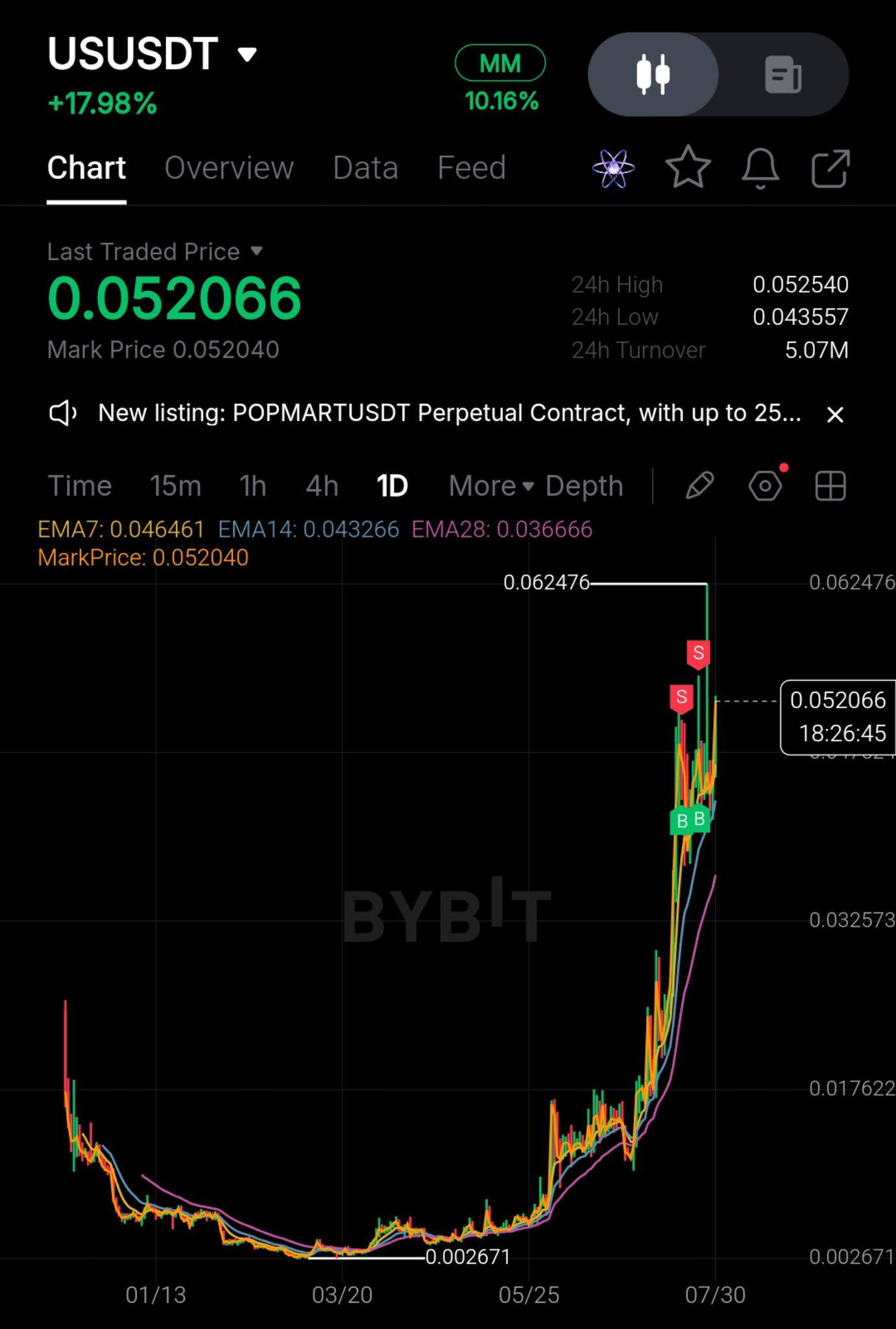Dismiss the new listing announcement banner
This screenshot has height=1329, width=896.
[835, 414]
